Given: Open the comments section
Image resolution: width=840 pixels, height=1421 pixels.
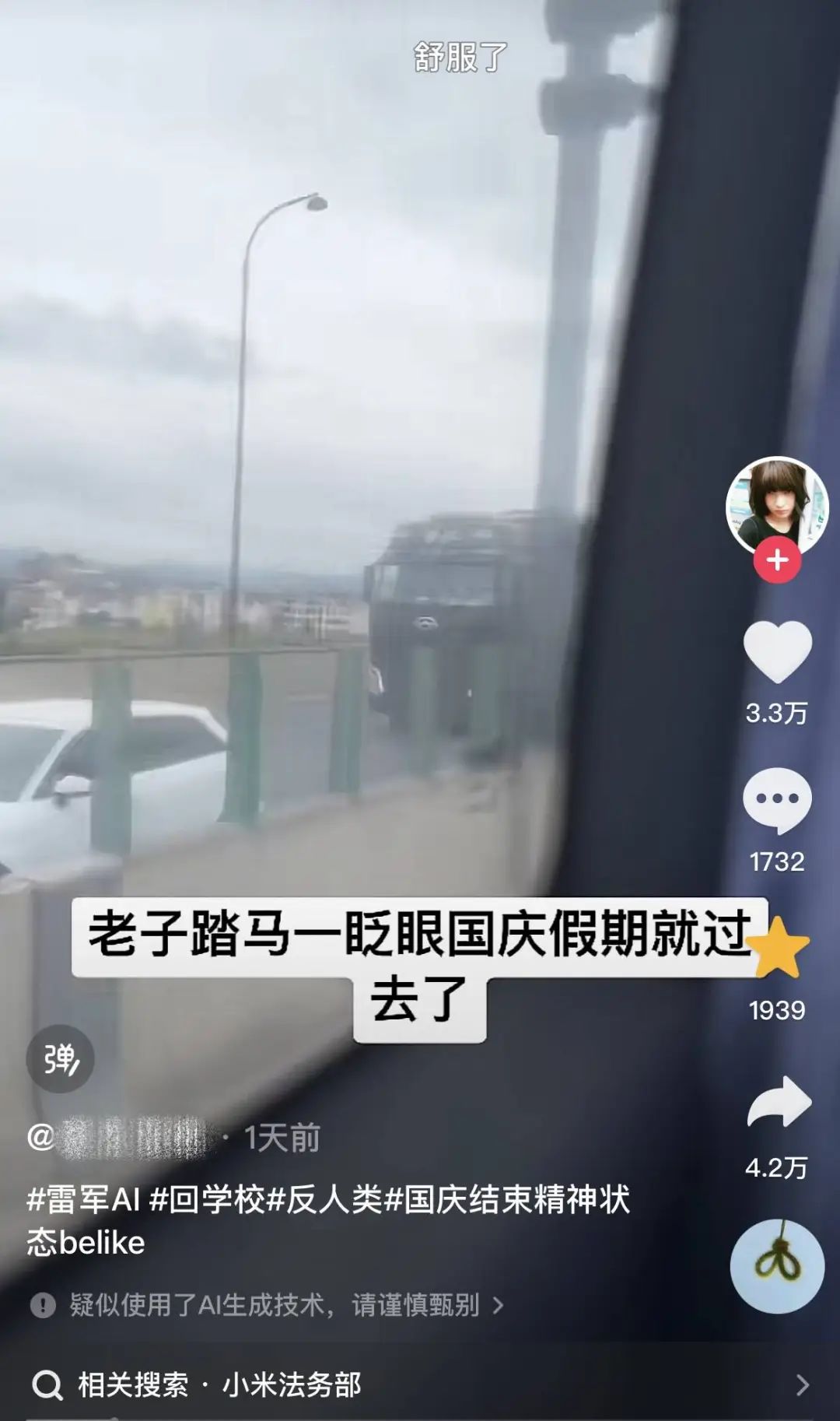Looking at the screenshot, I should click(777, 801).
